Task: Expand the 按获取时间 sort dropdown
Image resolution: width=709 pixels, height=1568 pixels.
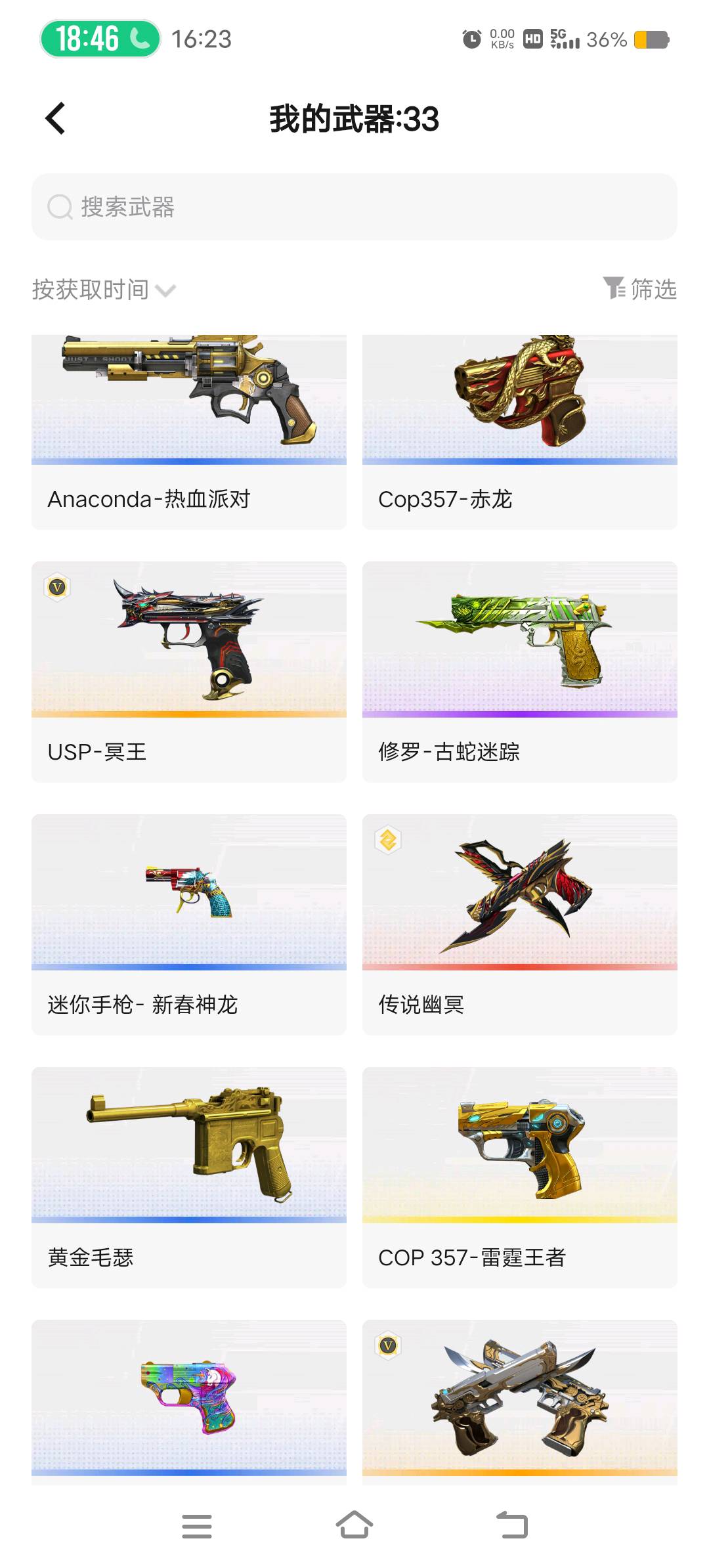Action: coord(104,290)
